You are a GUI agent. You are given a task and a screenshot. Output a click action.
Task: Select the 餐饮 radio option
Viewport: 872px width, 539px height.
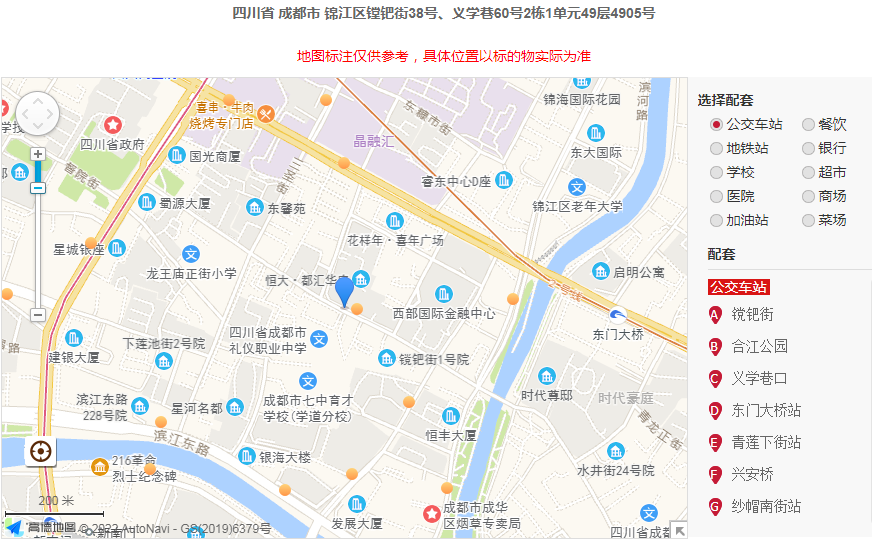click(x=808, y=125)
